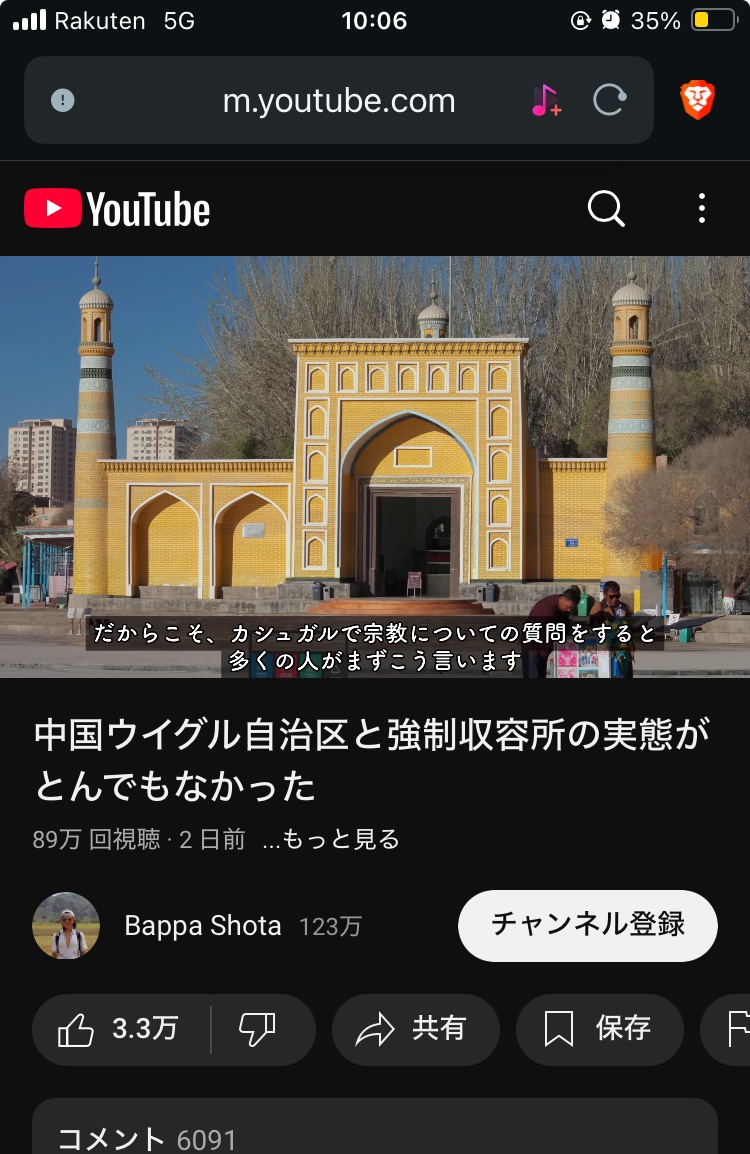
Task: Open YouTube search
Action: click(x=606, y=209)
